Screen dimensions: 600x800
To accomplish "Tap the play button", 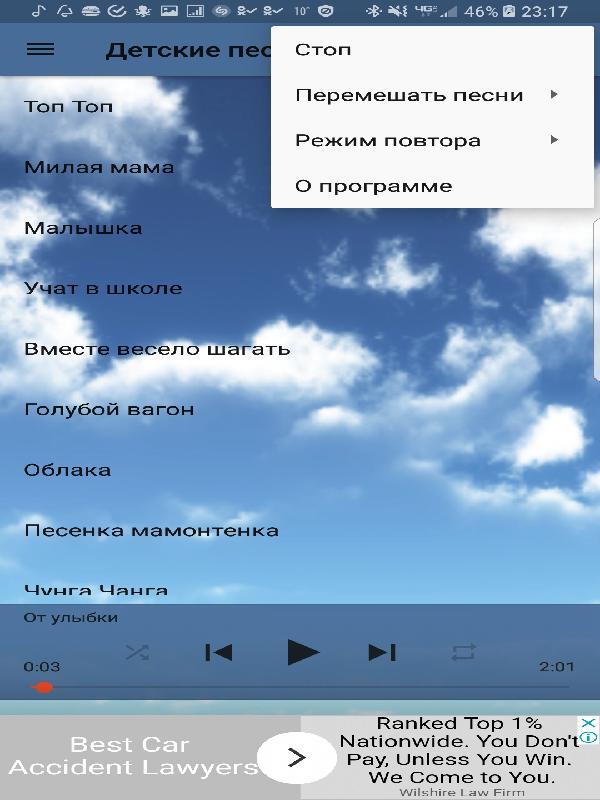I will click(302, 652).
